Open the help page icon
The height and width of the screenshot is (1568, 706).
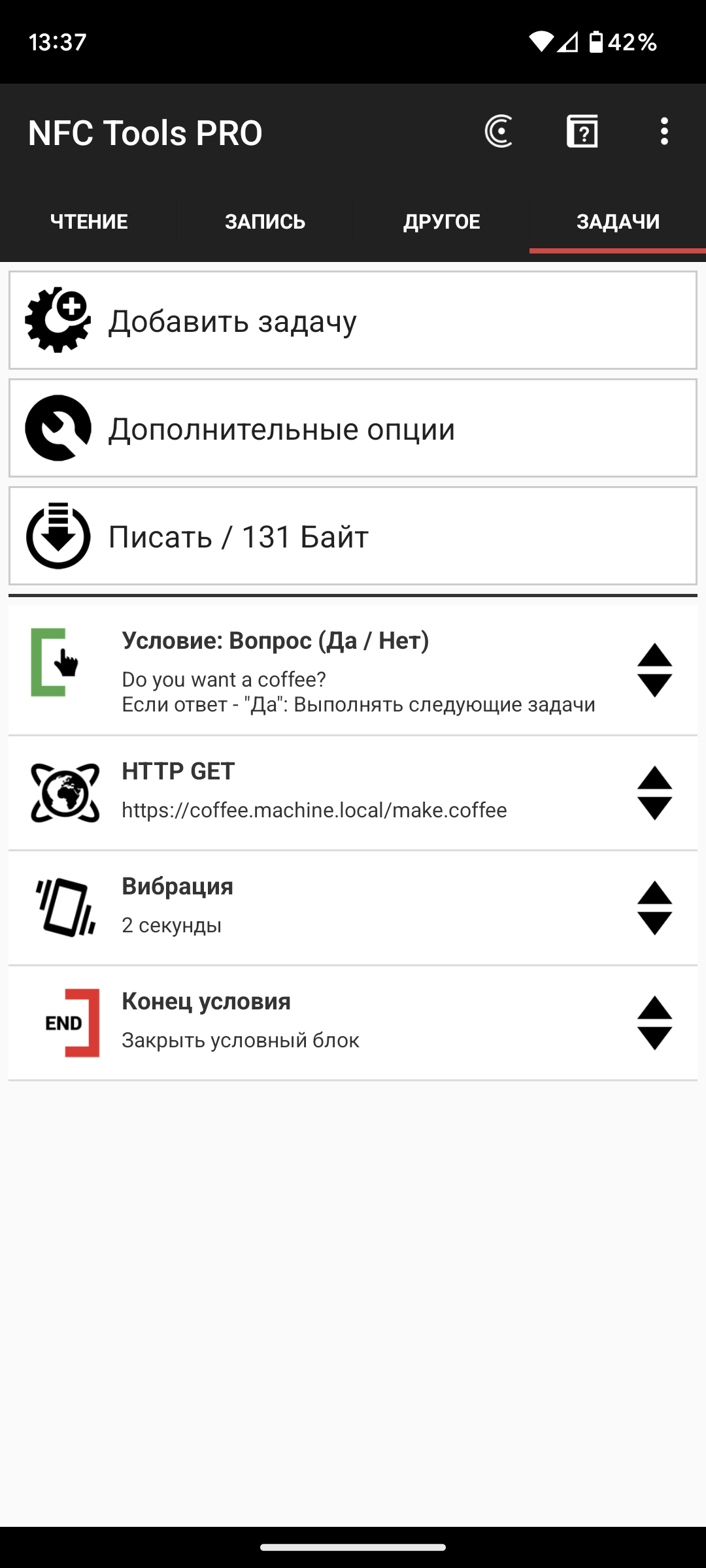[x=582, y=131]
